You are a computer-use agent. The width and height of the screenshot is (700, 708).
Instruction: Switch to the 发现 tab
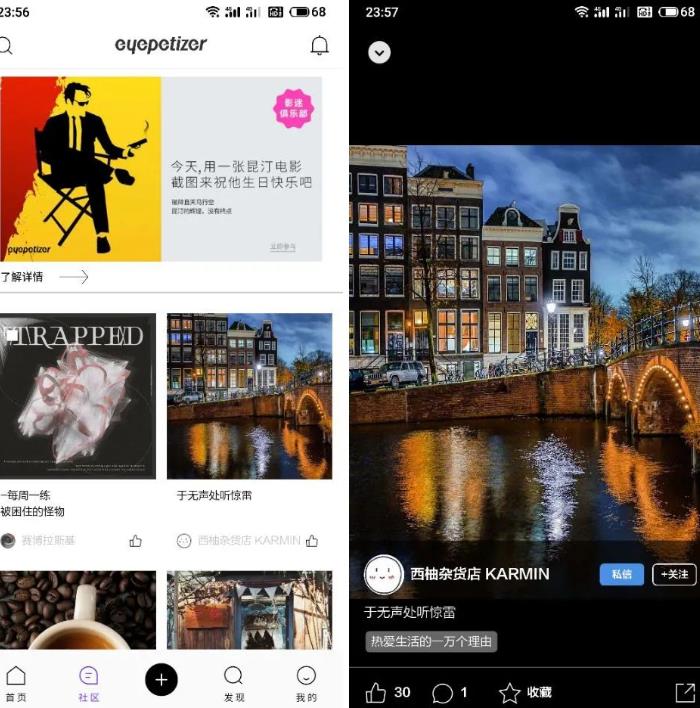pos(234,683)
